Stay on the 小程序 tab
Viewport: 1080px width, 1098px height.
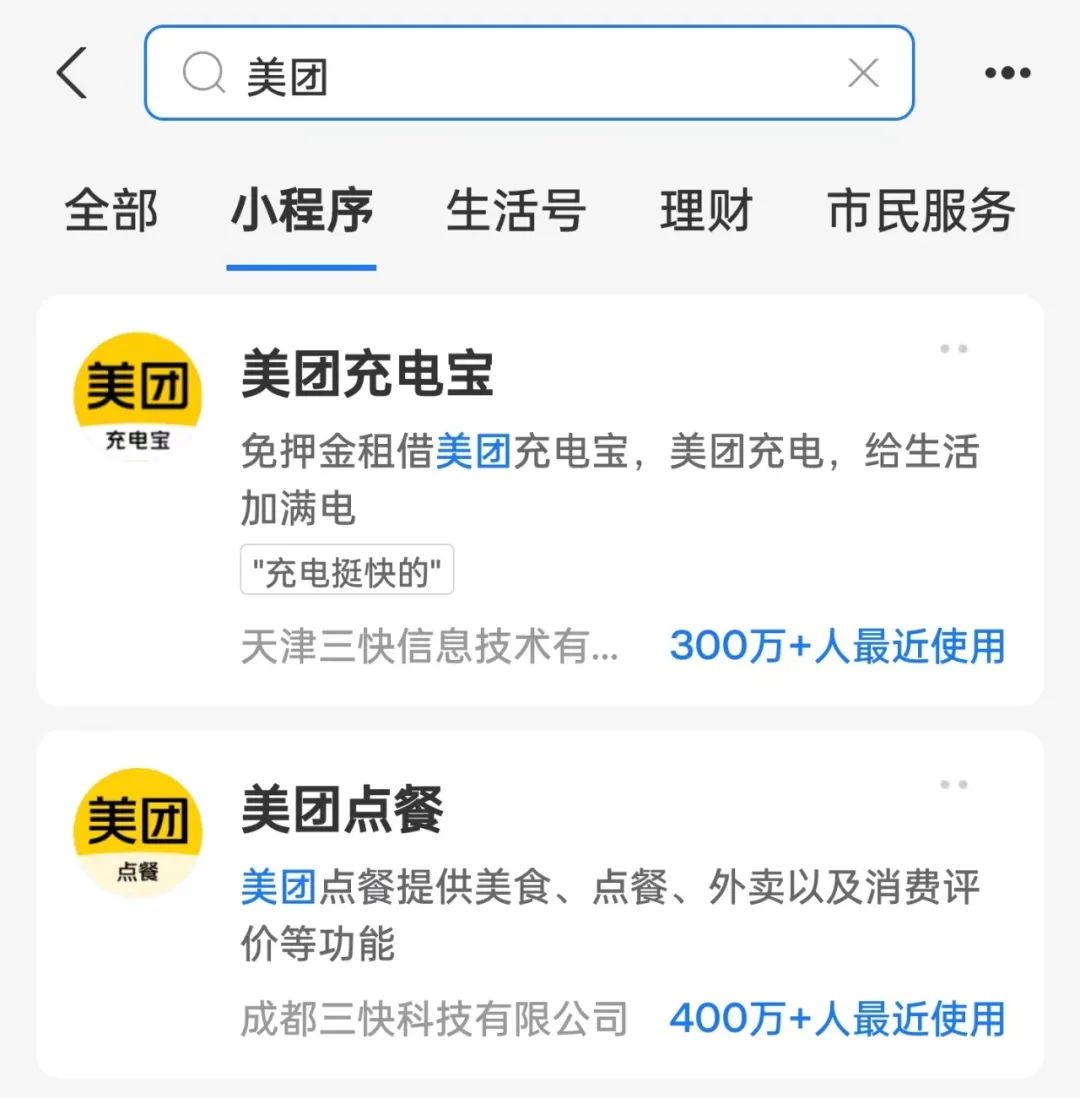302,211
